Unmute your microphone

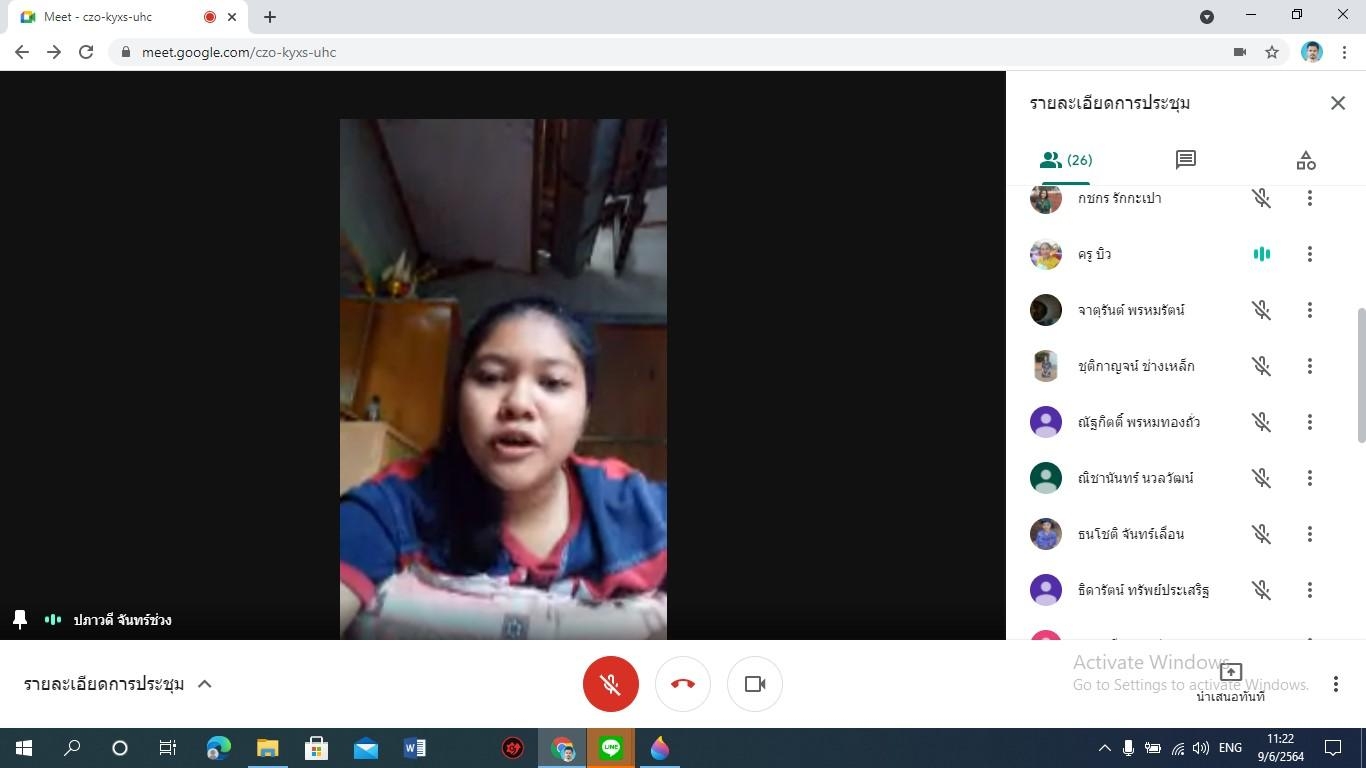[x=611, y=684]
